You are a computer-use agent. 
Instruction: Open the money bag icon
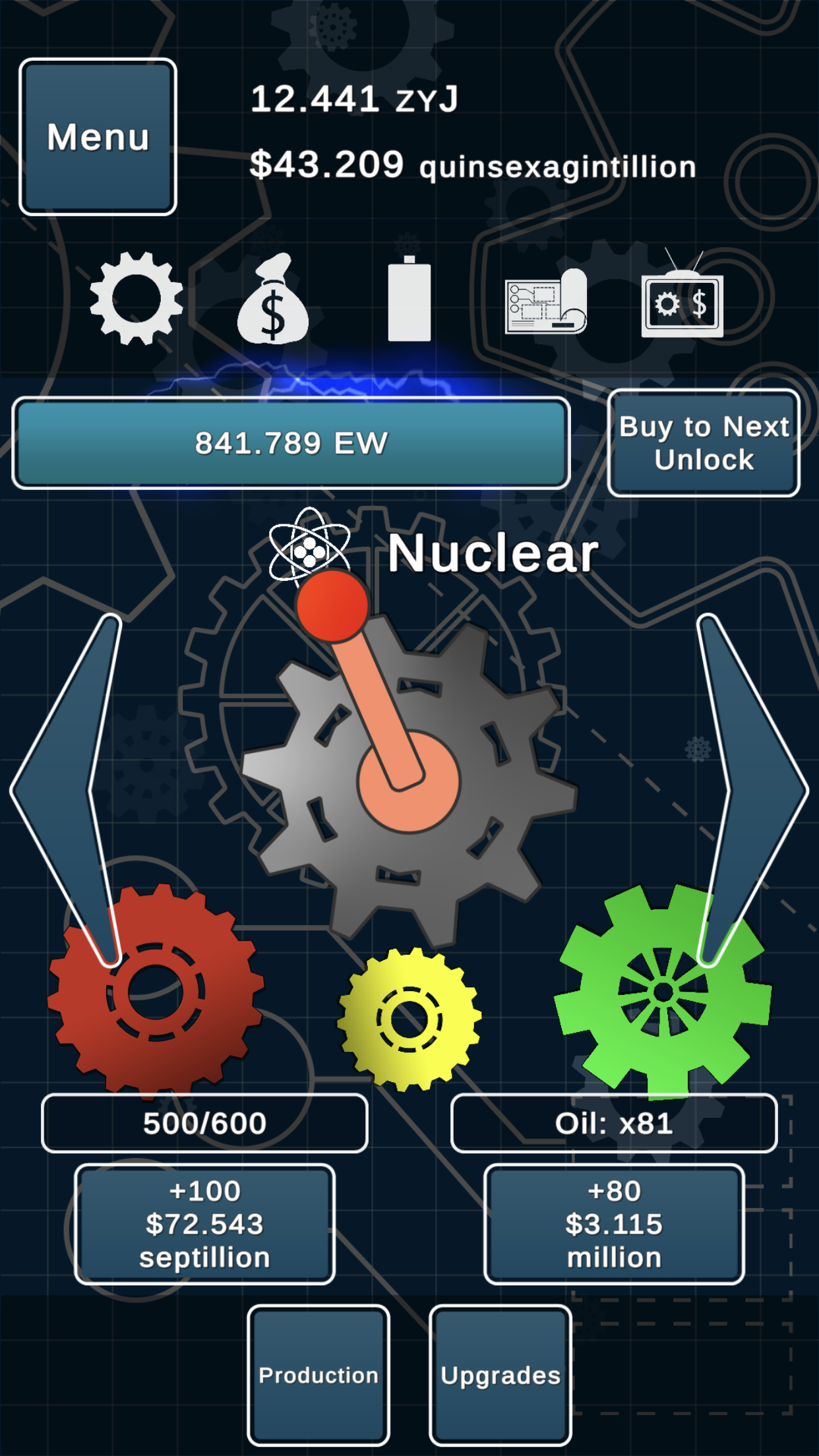[273, 299]
